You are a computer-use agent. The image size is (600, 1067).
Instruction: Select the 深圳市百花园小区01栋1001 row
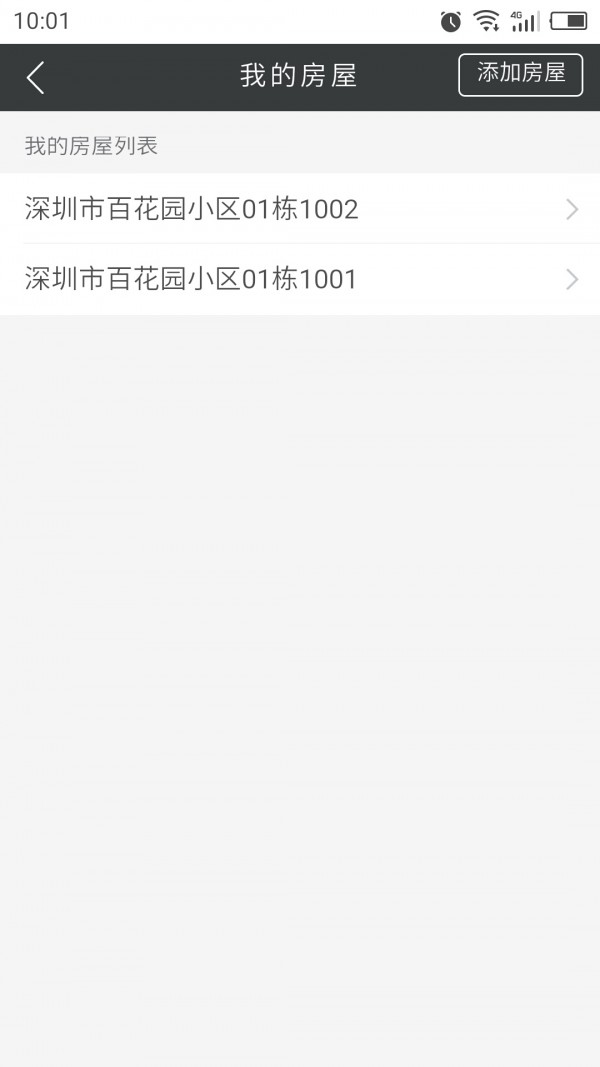pos(300,279)
